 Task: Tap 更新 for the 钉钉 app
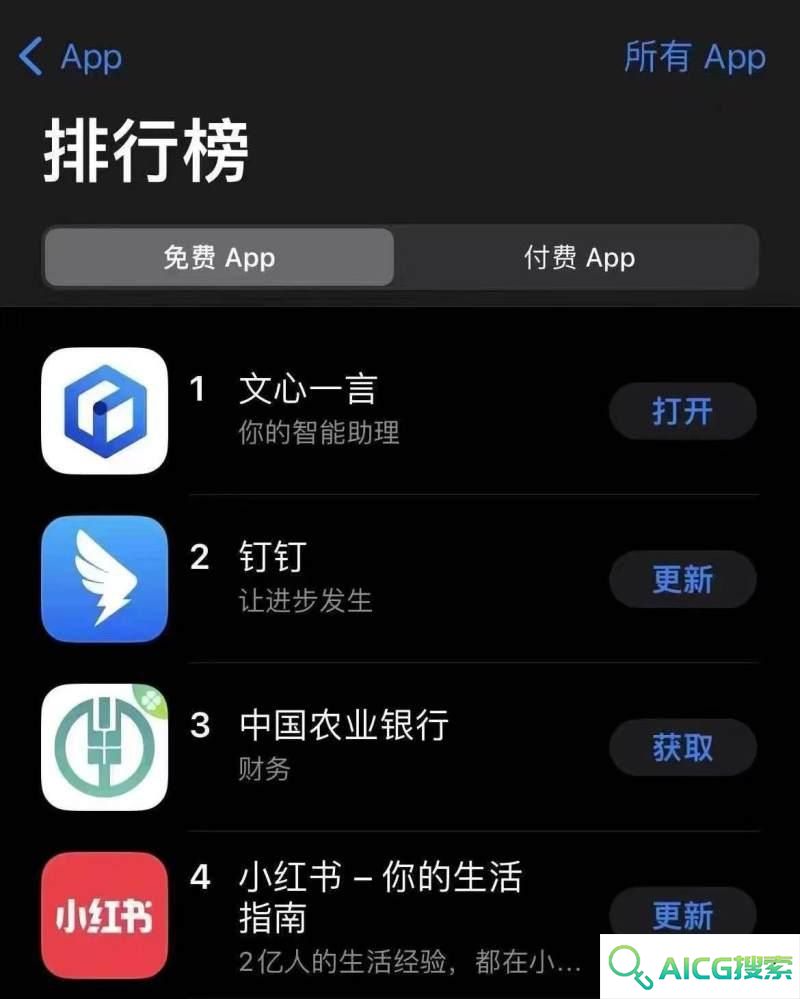(x=682, y=579)
